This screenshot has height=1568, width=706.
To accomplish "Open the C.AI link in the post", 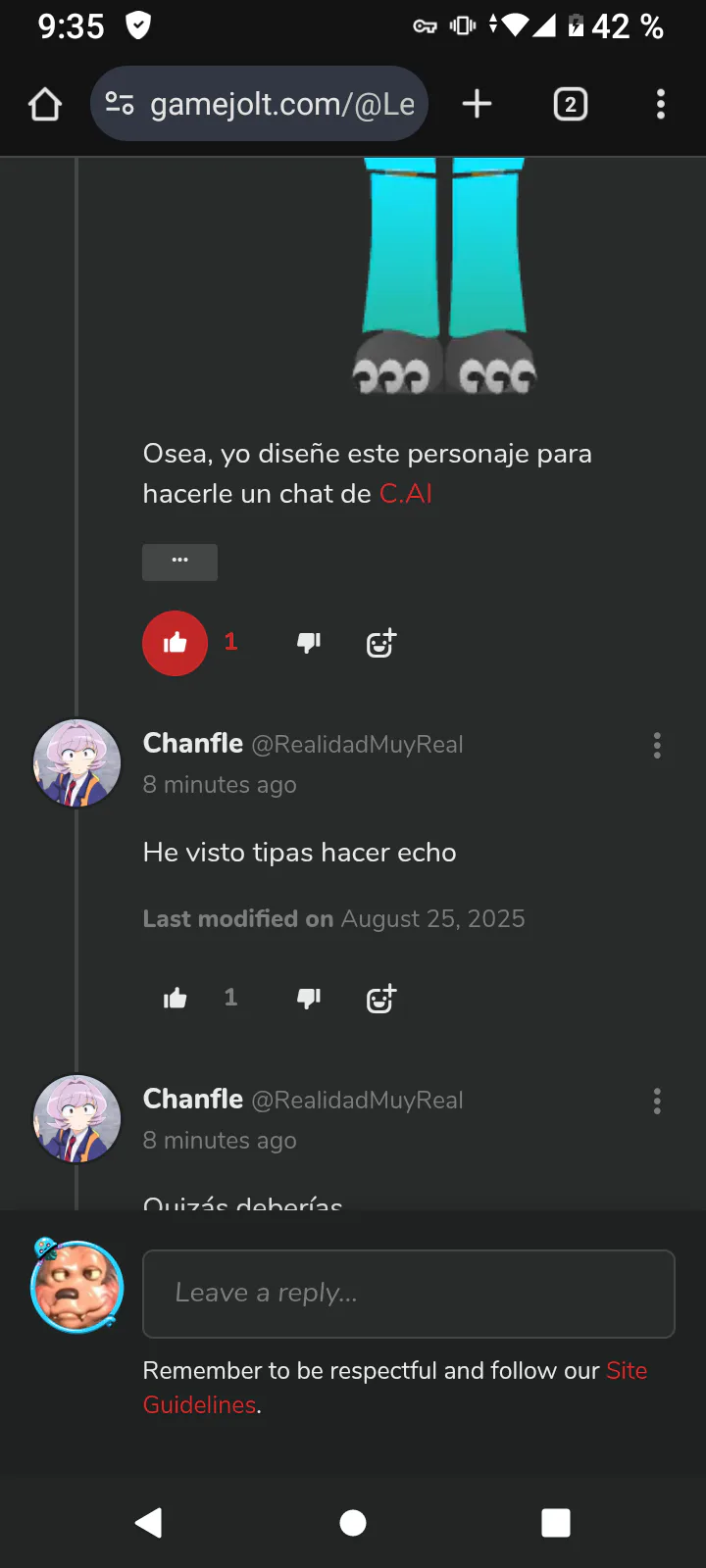I will tap(406, 493).
